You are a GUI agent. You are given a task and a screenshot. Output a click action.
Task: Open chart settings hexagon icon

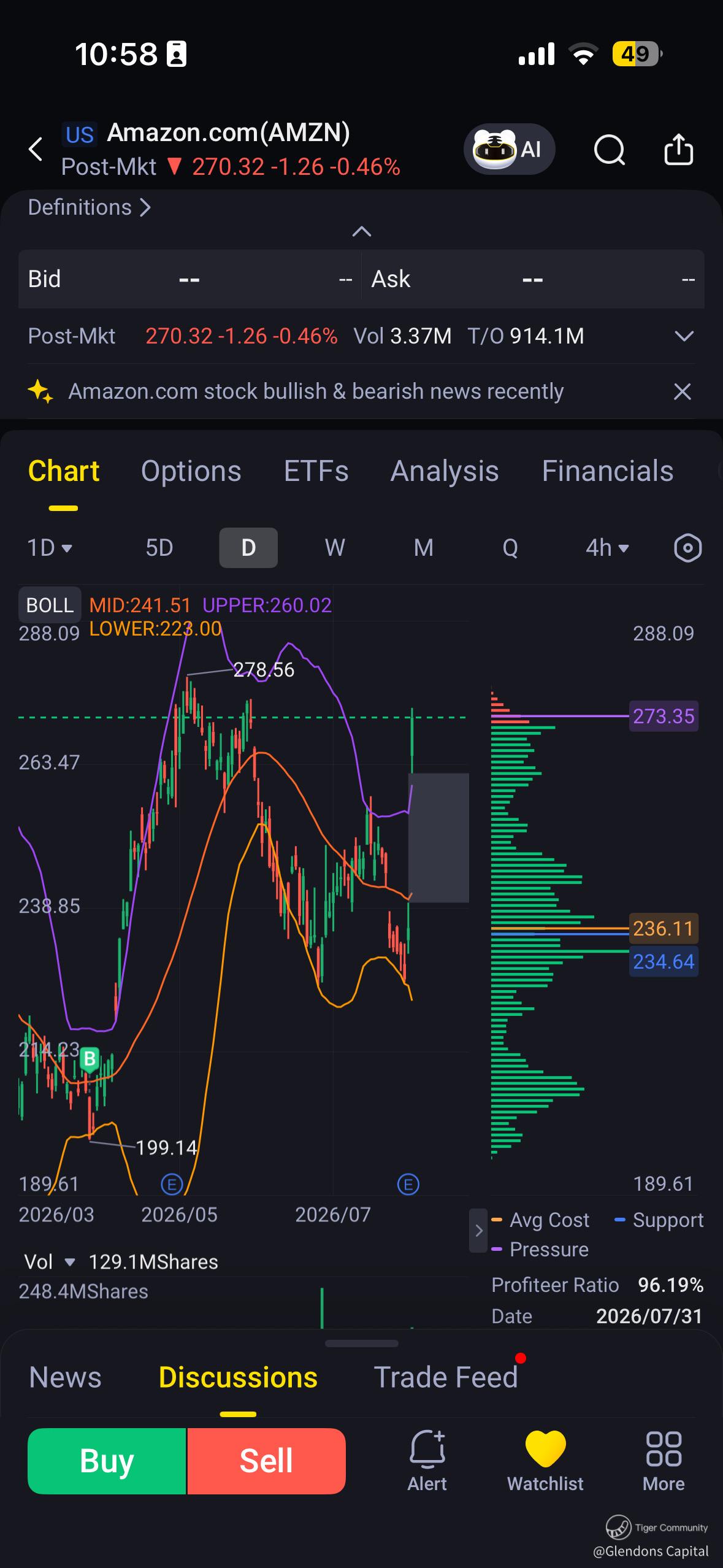point(687,548)
